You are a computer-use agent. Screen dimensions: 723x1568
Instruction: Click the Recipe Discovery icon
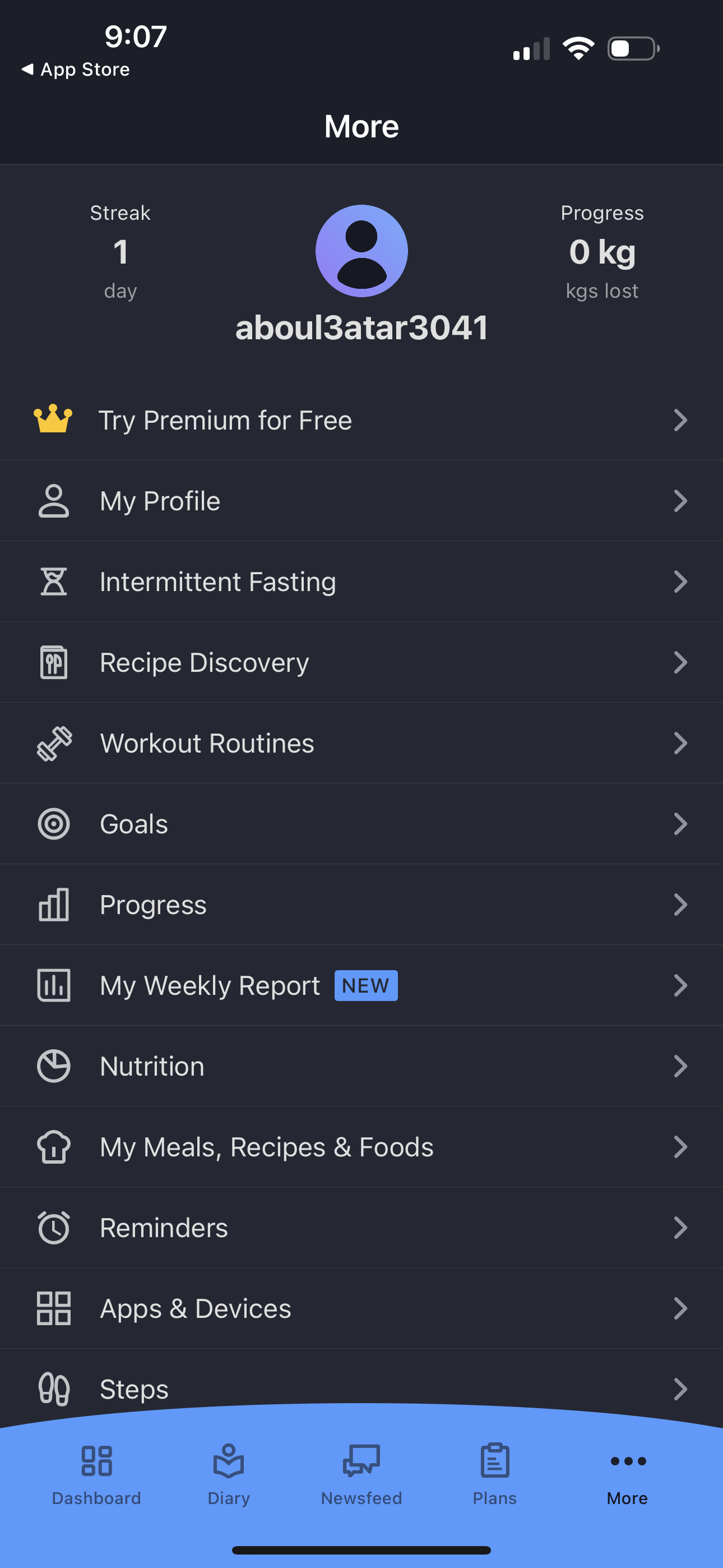(54, 662)
